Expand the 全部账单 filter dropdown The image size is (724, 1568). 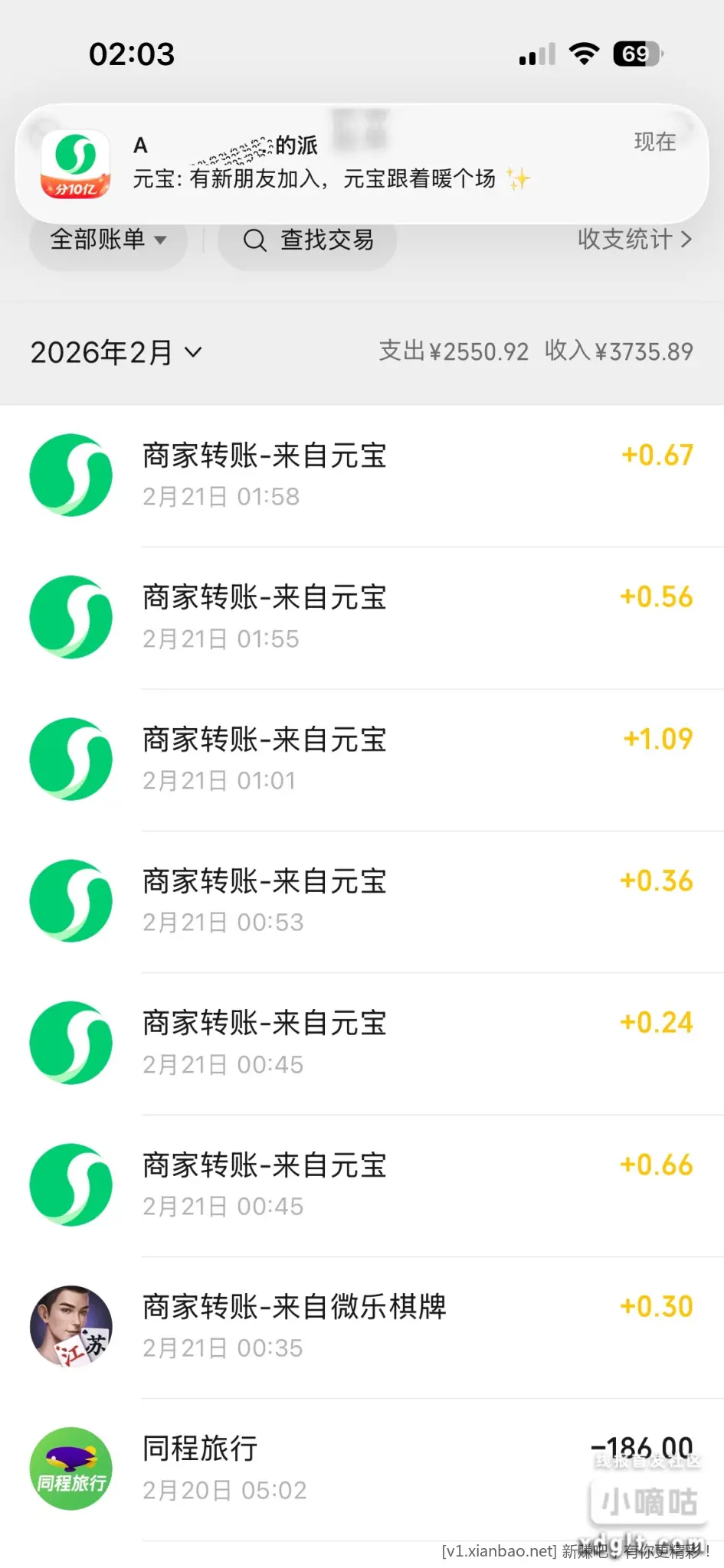point(108,240)
